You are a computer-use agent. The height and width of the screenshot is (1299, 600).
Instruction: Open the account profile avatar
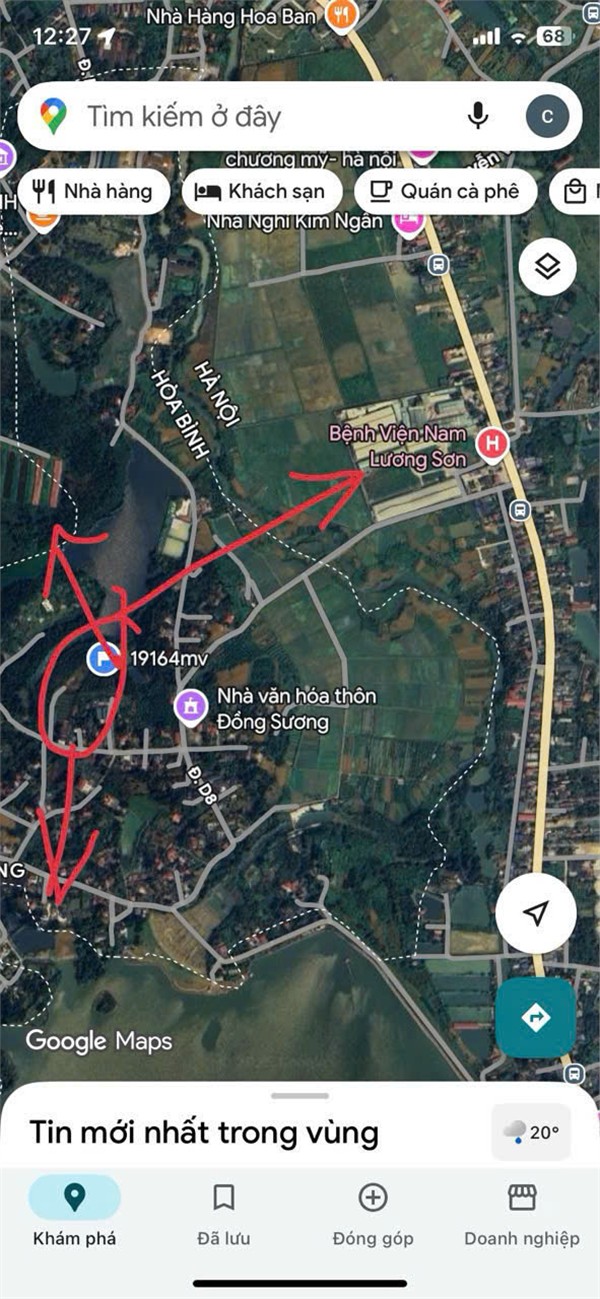547,117
